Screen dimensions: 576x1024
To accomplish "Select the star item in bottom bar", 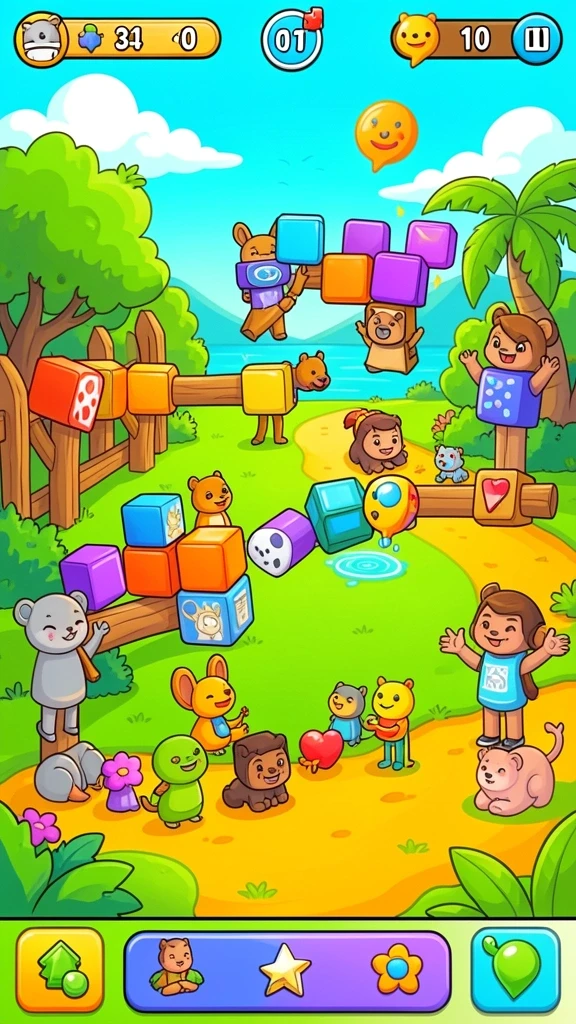I will coord(285,969).
